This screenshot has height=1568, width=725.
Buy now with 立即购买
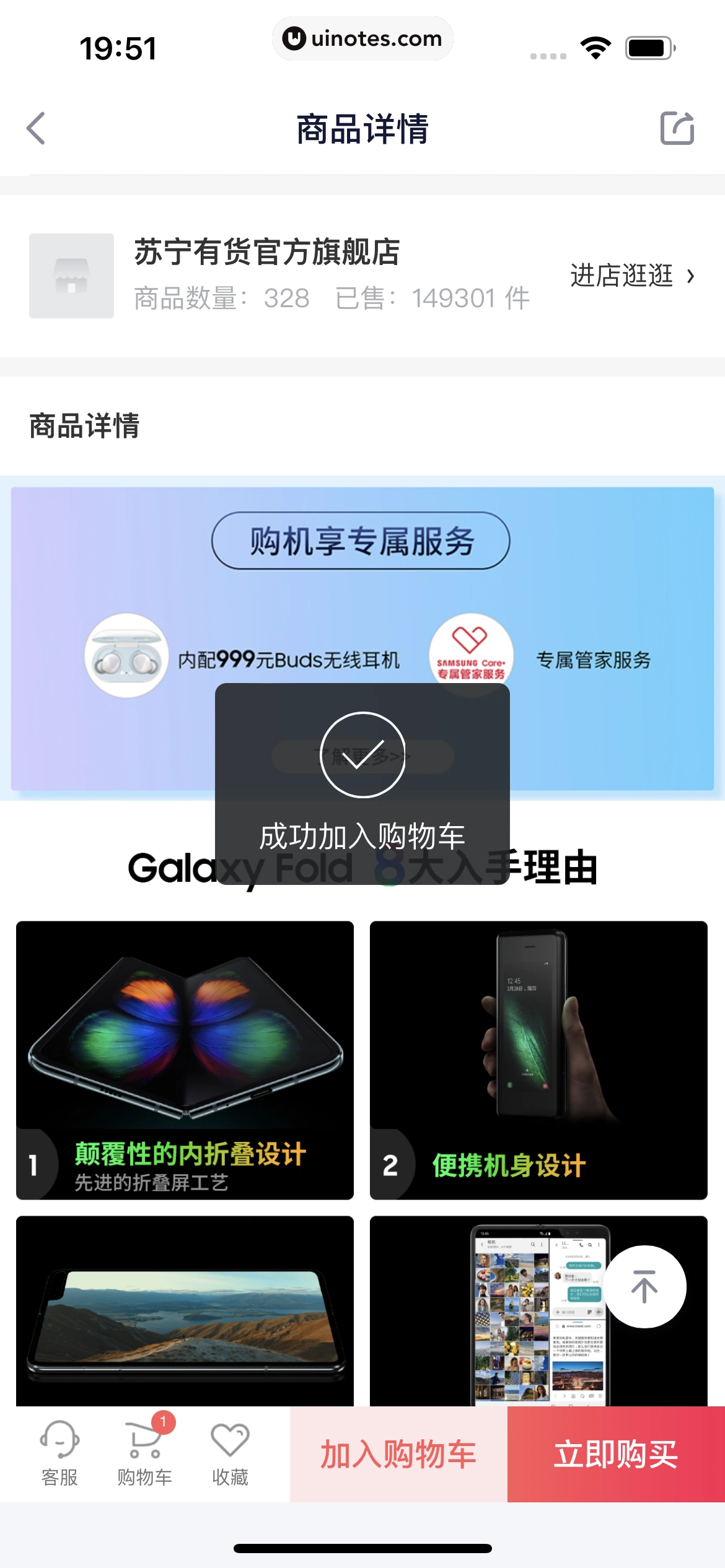click(x=616, y=1454)
